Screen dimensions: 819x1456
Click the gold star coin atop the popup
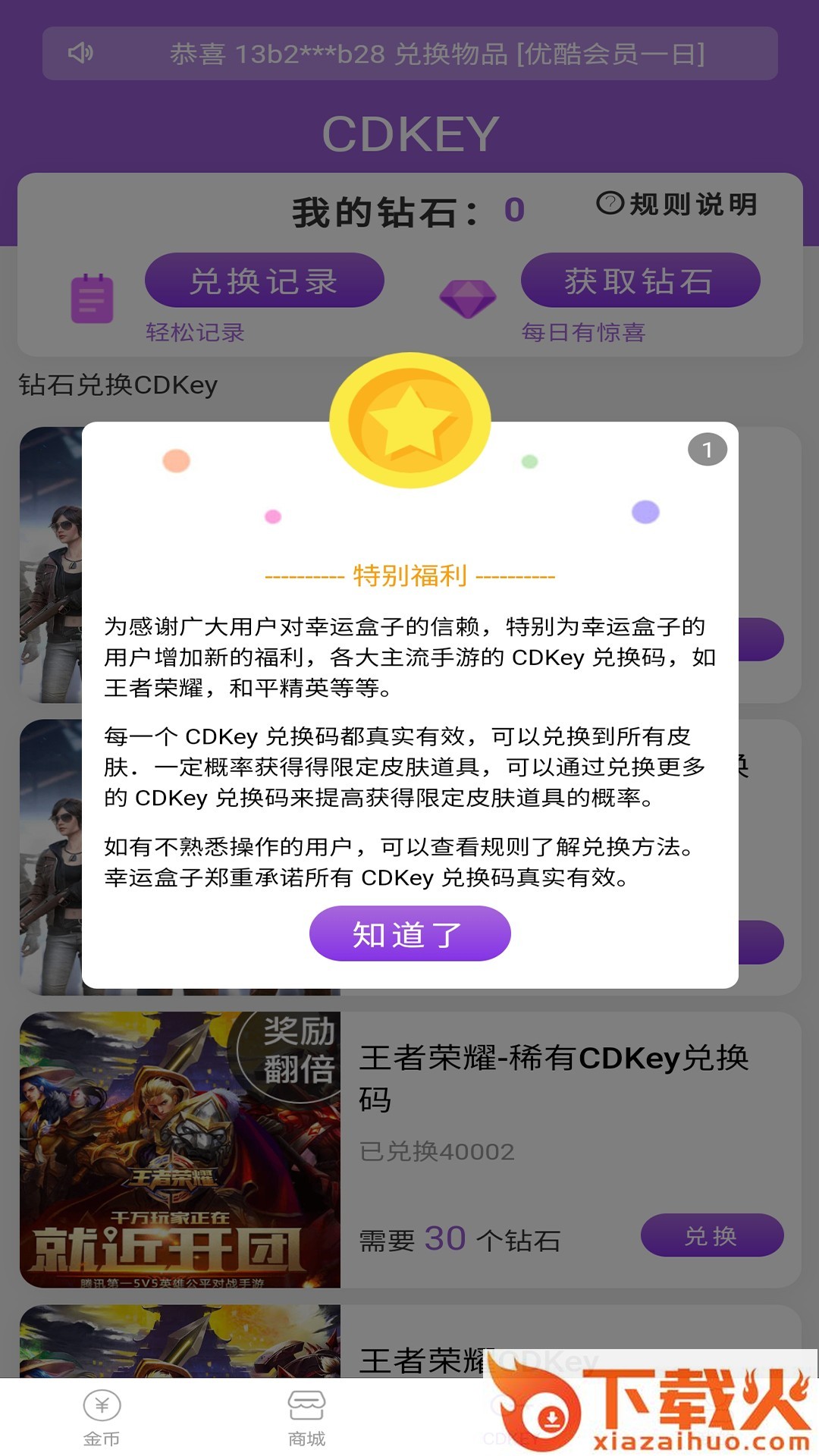pos(409,421)
